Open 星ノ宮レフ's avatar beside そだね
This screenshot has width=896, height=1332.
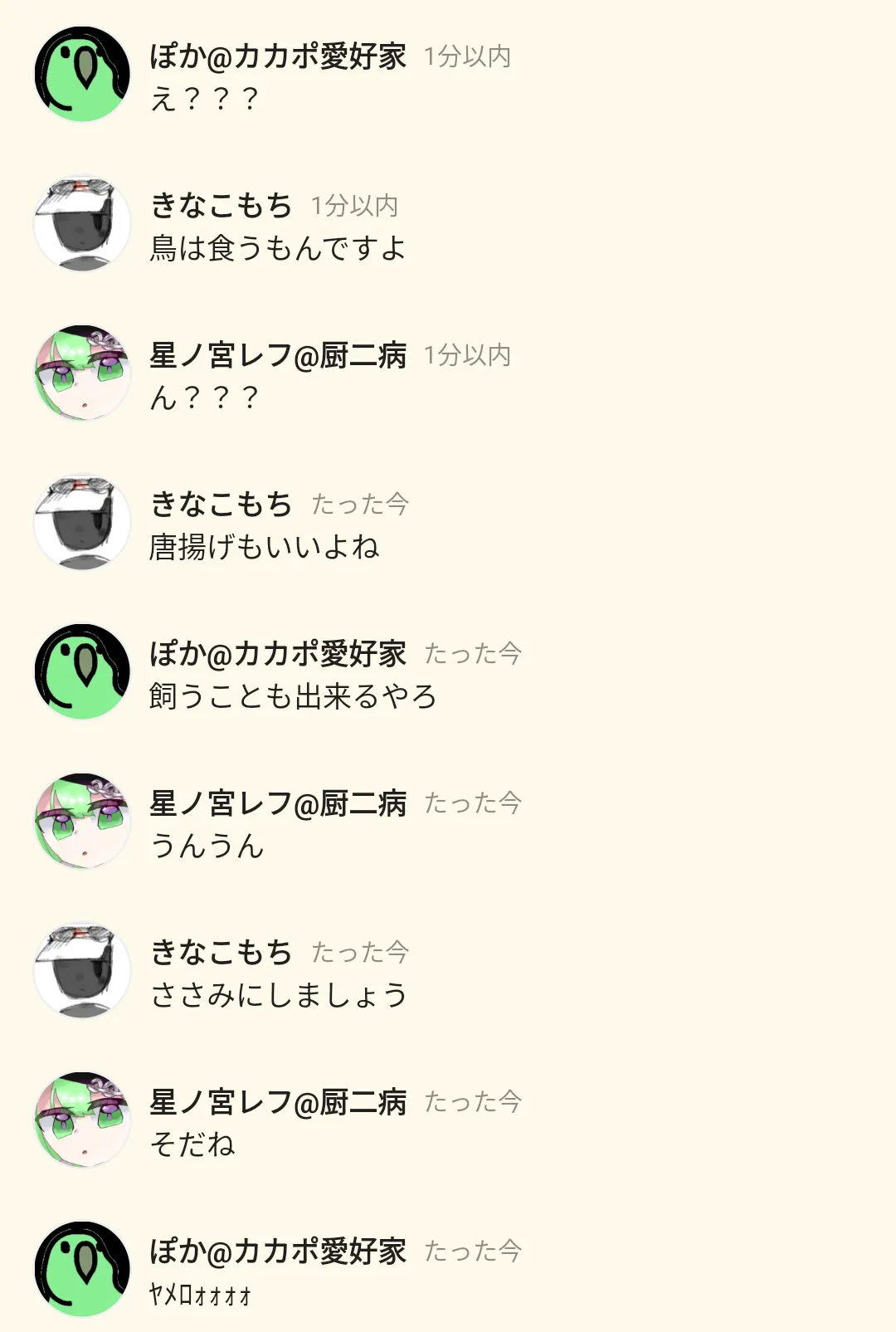click(82, 1120)
